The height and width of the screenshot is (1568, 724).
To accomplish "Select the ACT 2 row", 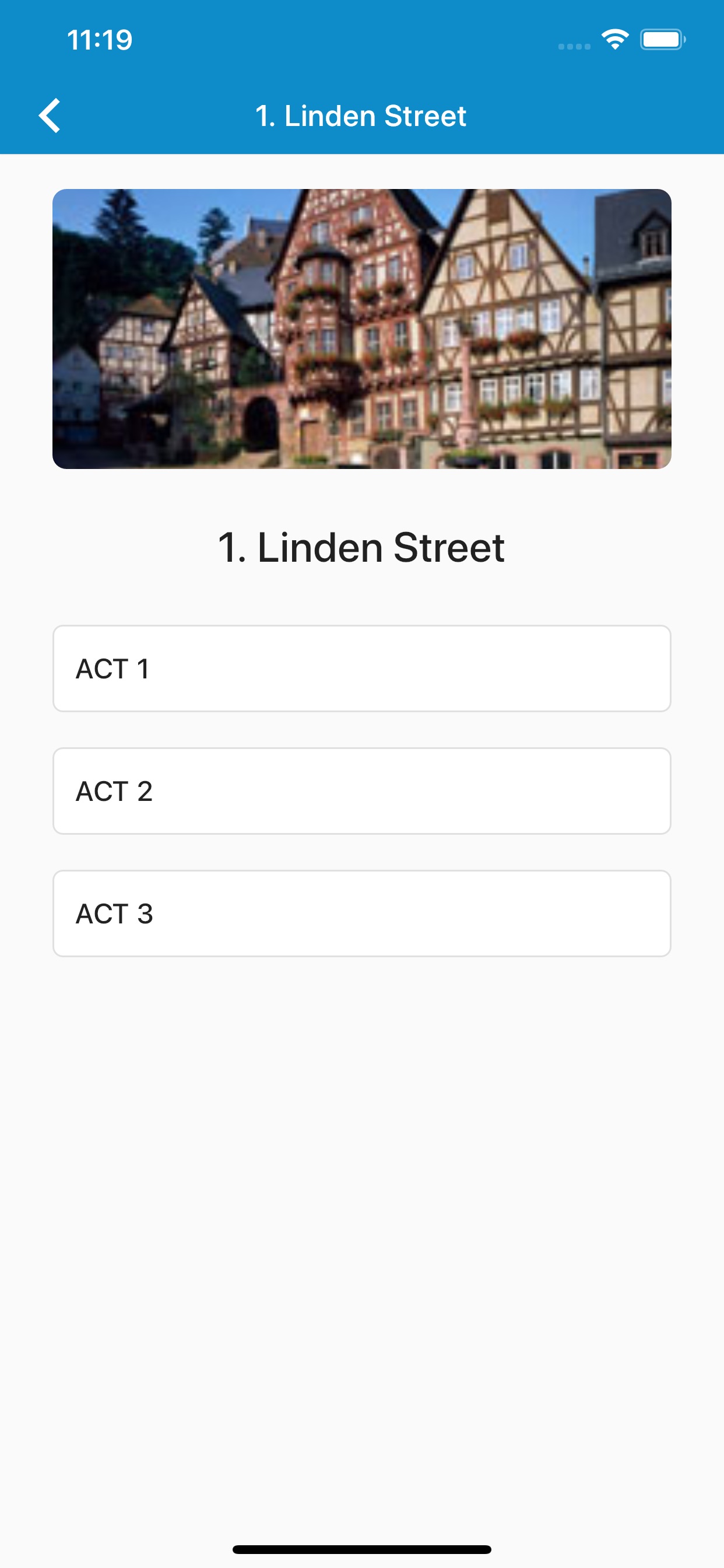I will [x=362, y=790].
